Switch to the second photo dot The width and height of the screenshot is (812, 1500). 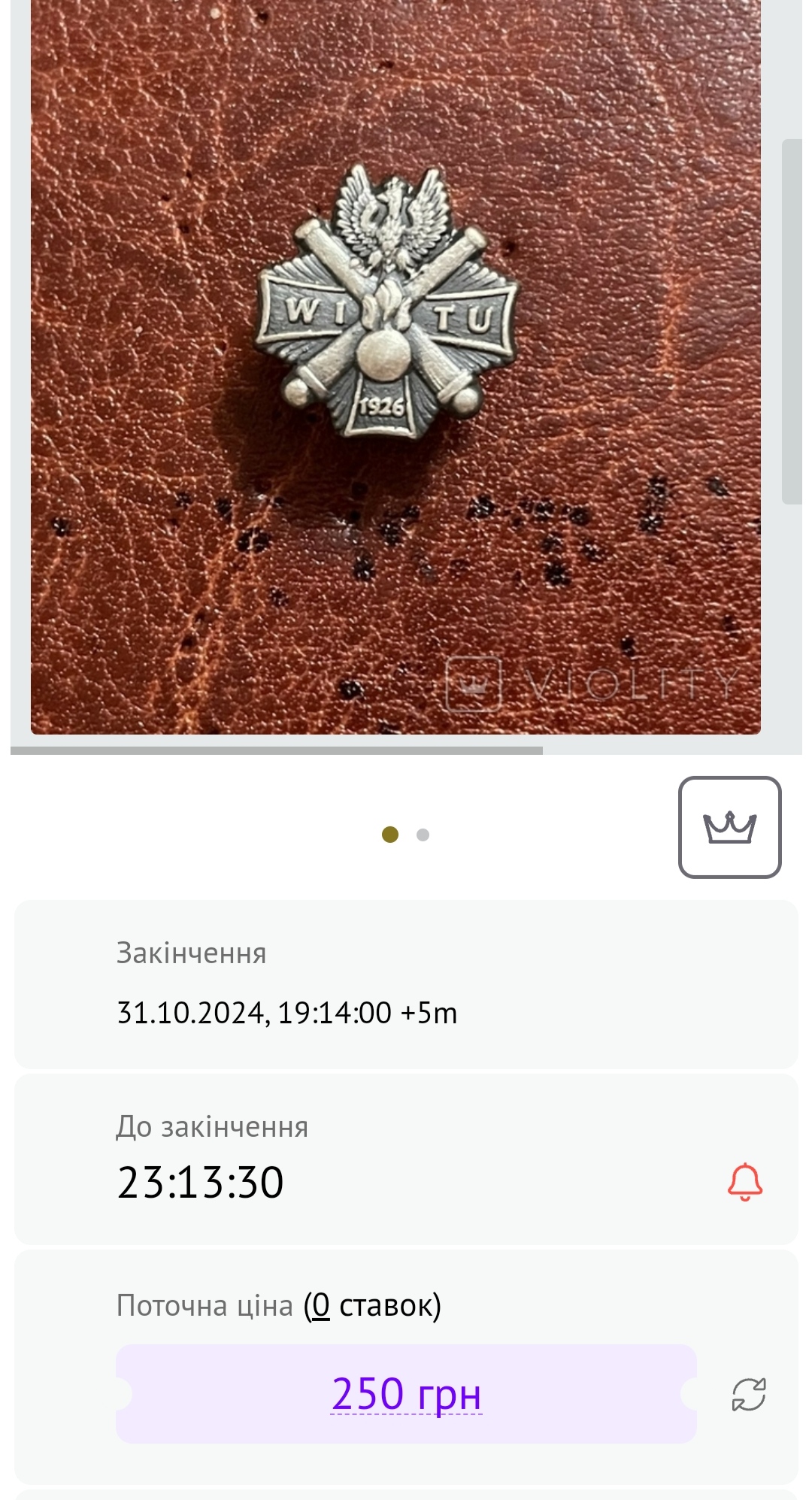coord(423,835)
